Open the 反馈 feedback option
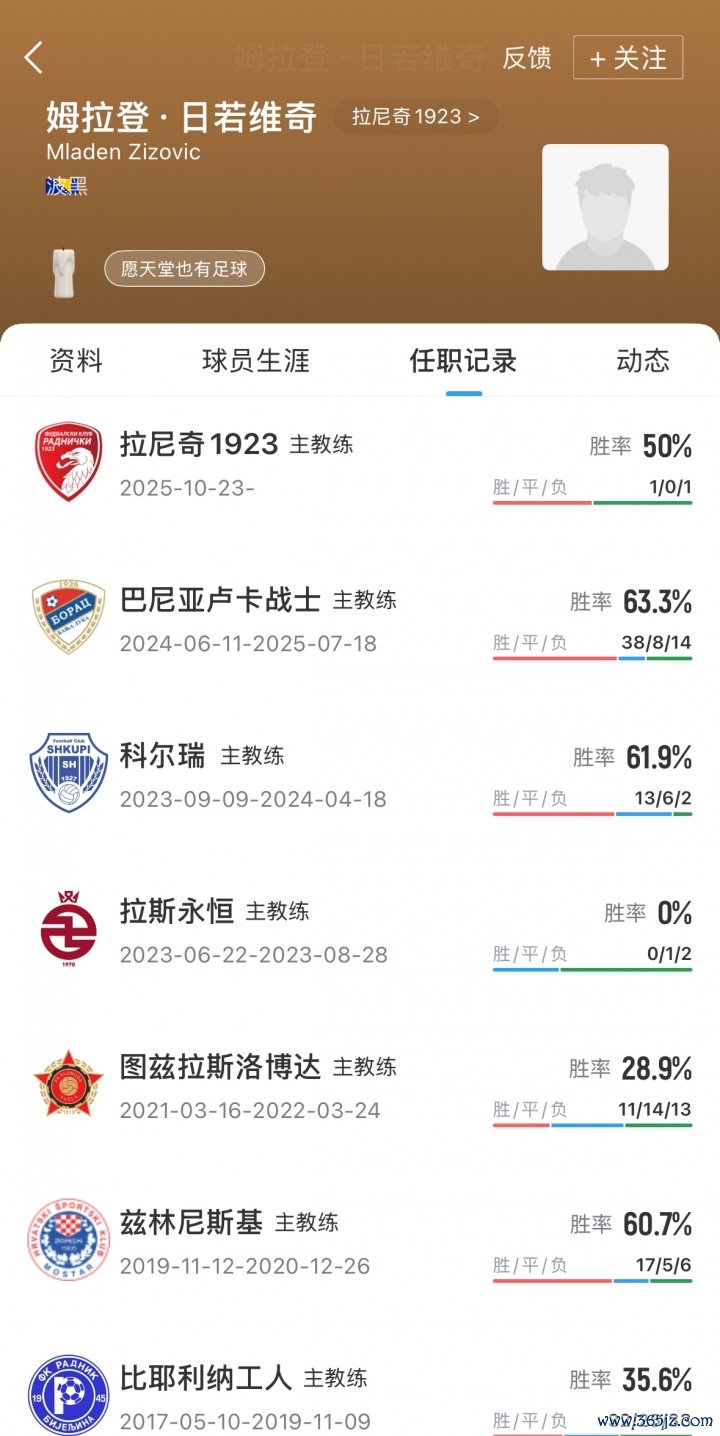 click(x=526, y=58)
